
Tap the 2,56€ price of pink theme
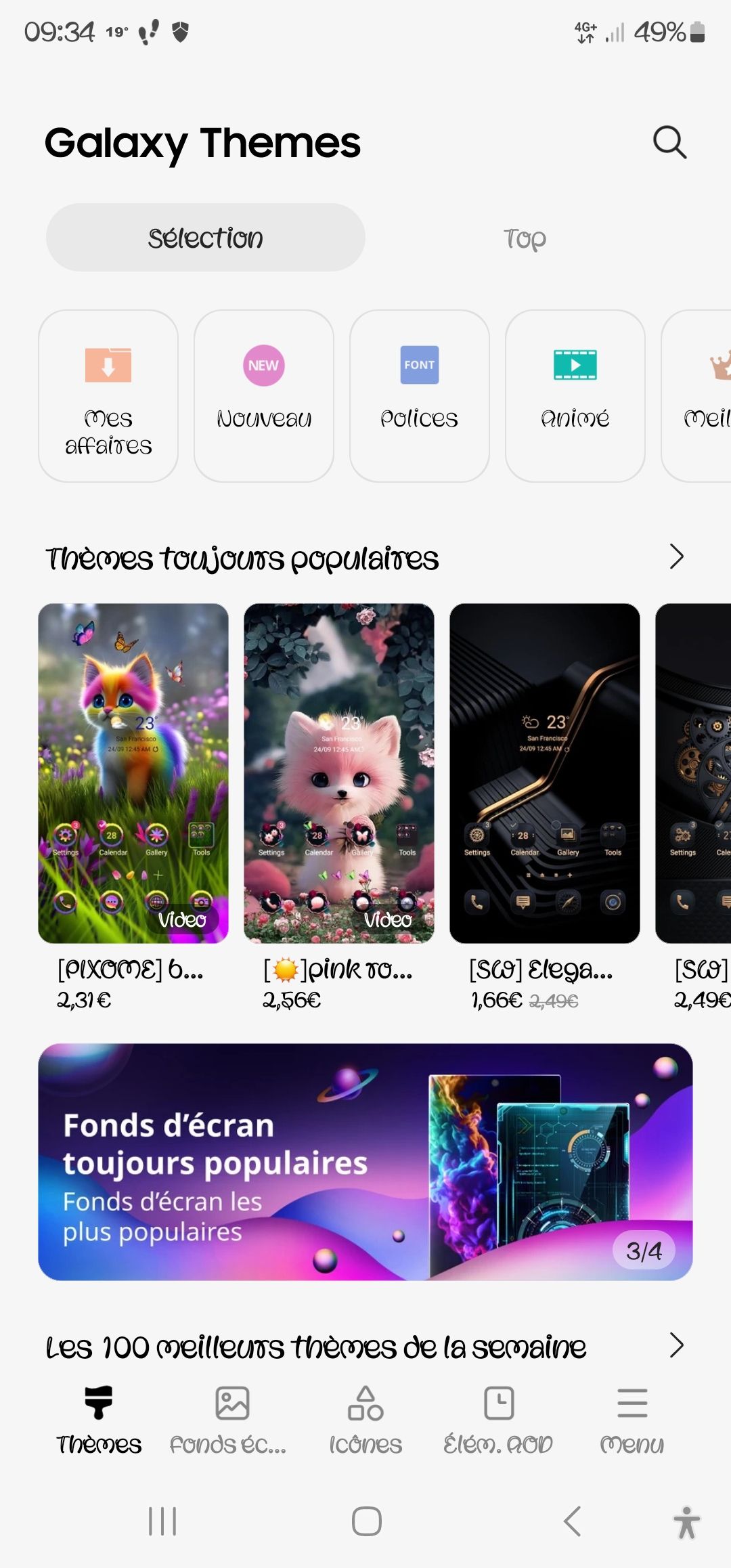[x=291, y=1000]
